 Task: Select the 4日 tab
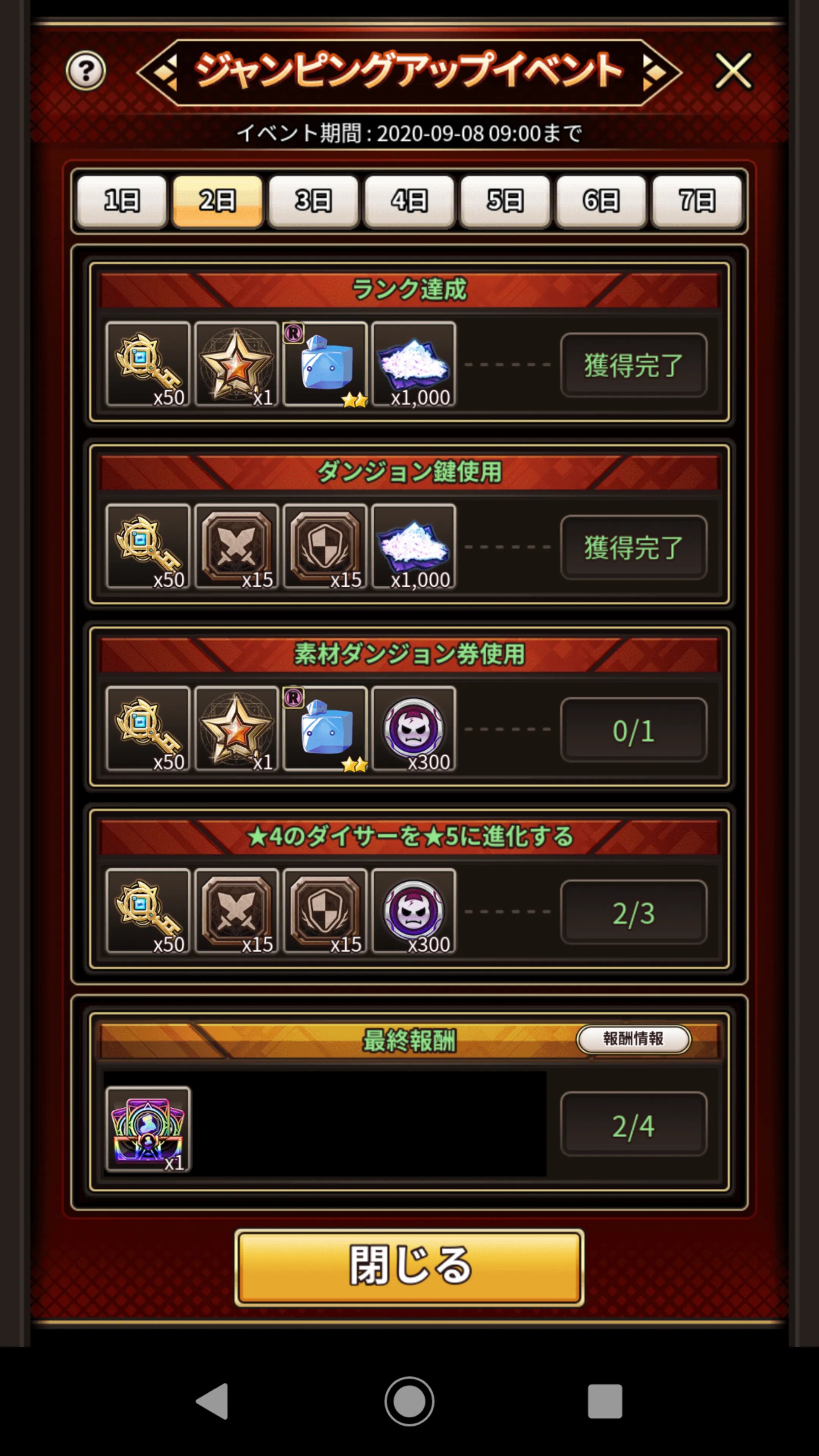pyautogui.click(x=409, y=201)
